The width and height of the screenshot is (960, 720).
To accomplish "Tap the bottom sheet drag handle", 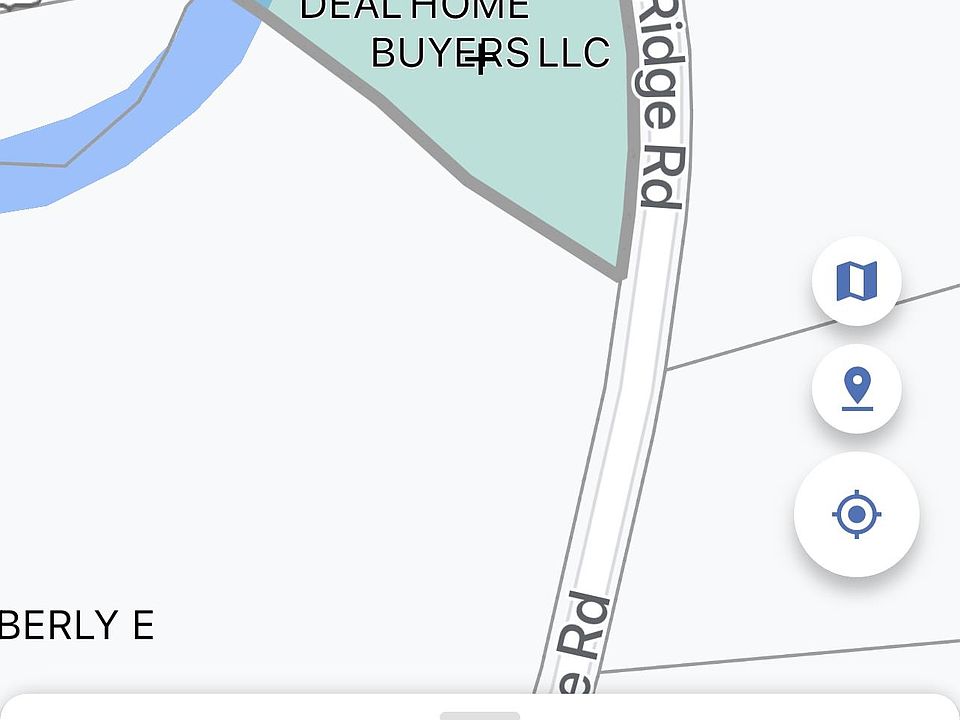I will 480,715.
